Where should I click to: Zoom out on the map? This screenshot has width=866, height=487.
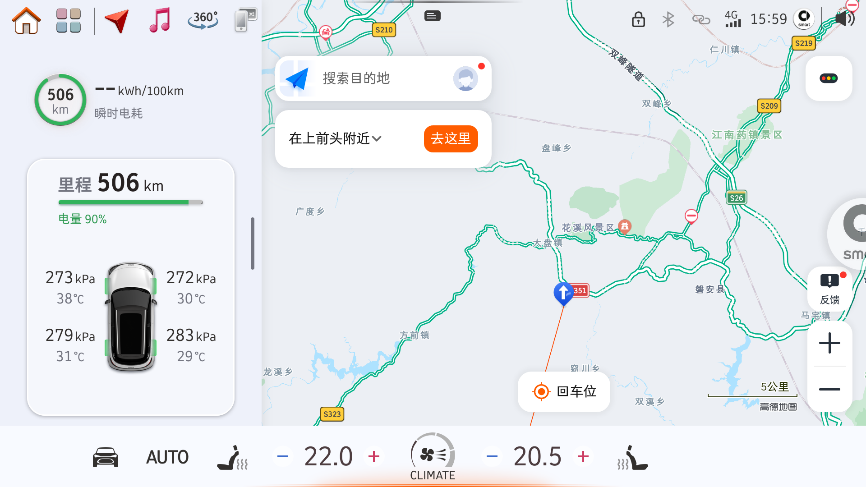829,389
